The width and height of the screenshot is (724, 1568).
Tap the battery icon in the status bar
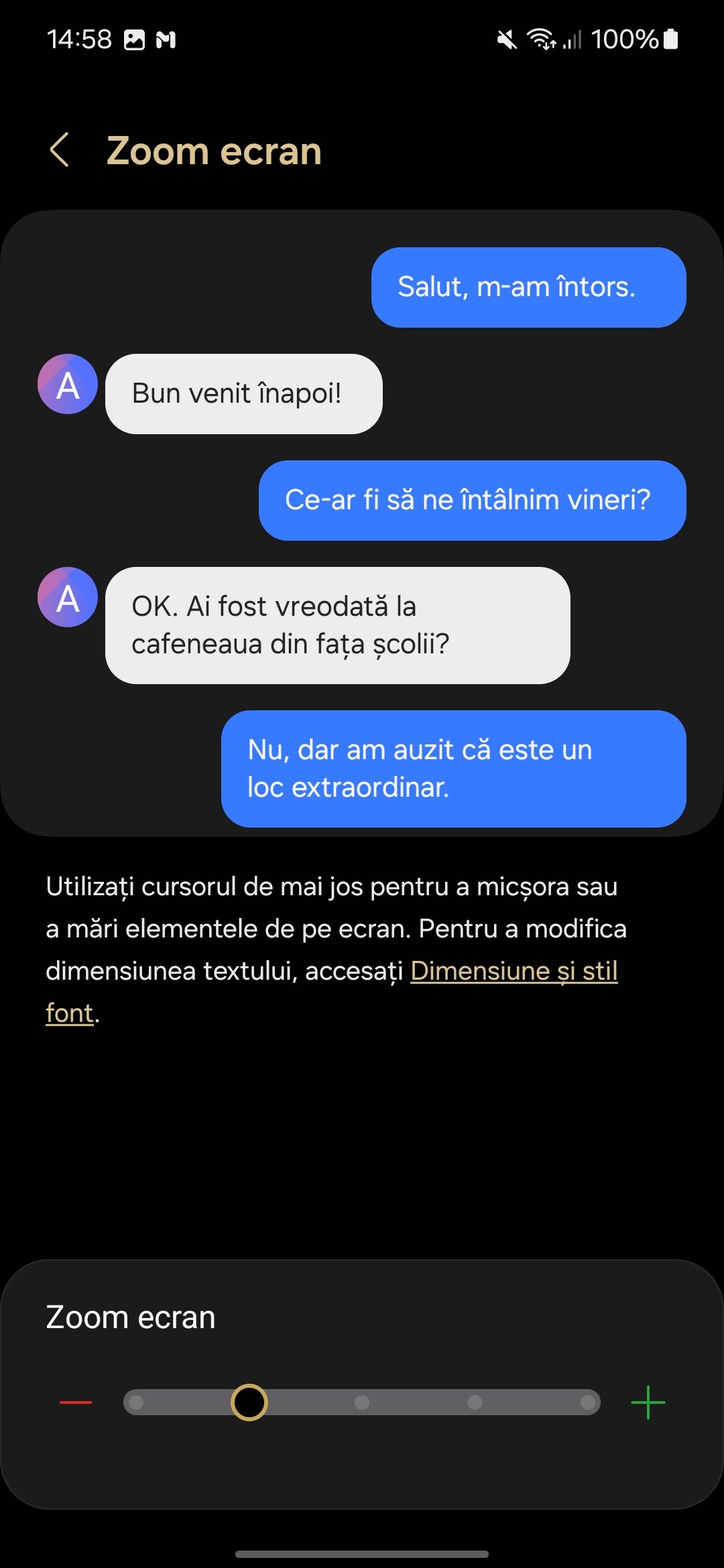tap(670, 40)
